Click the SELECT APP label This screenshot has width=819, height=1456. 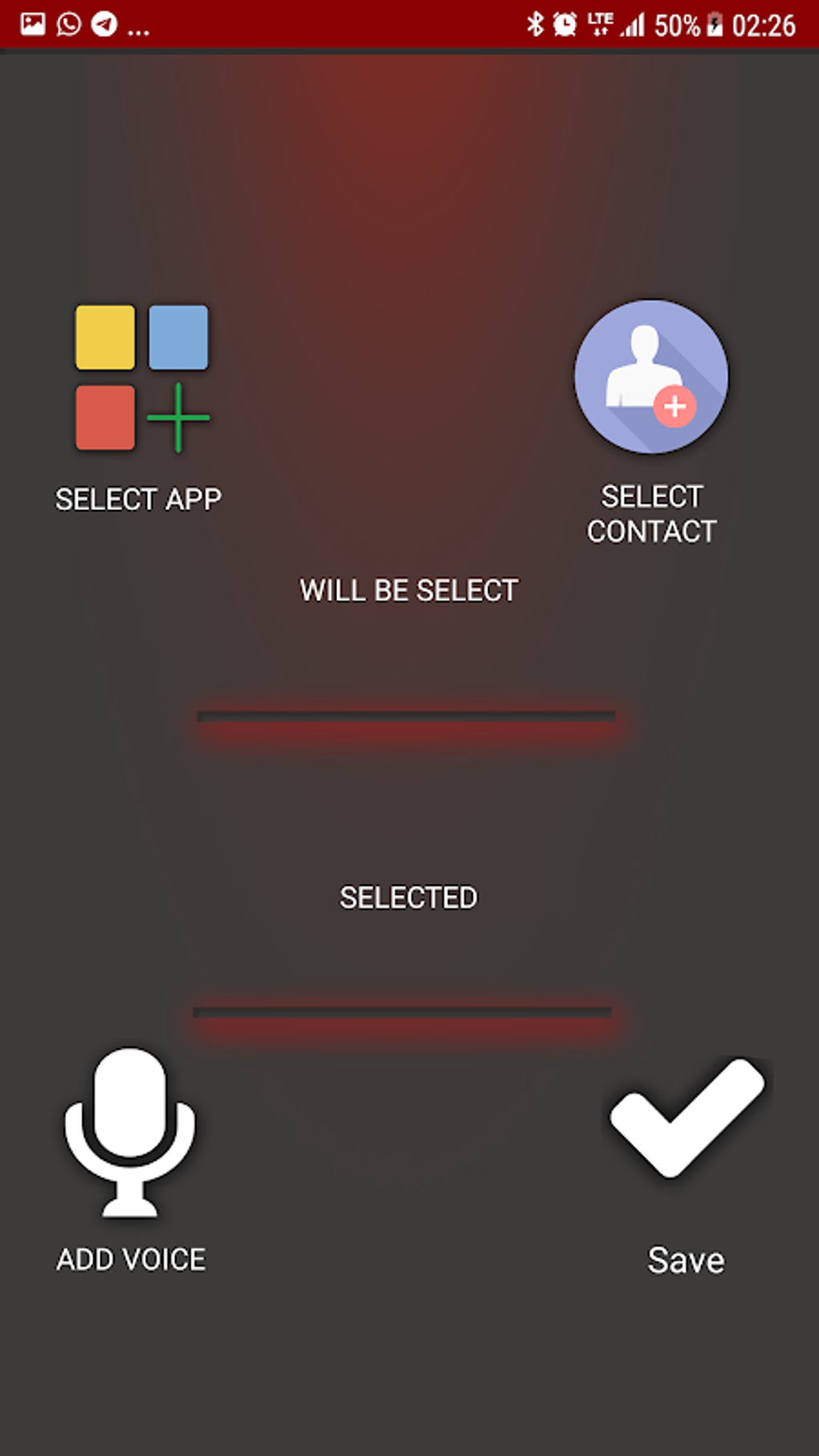point(138,499)
